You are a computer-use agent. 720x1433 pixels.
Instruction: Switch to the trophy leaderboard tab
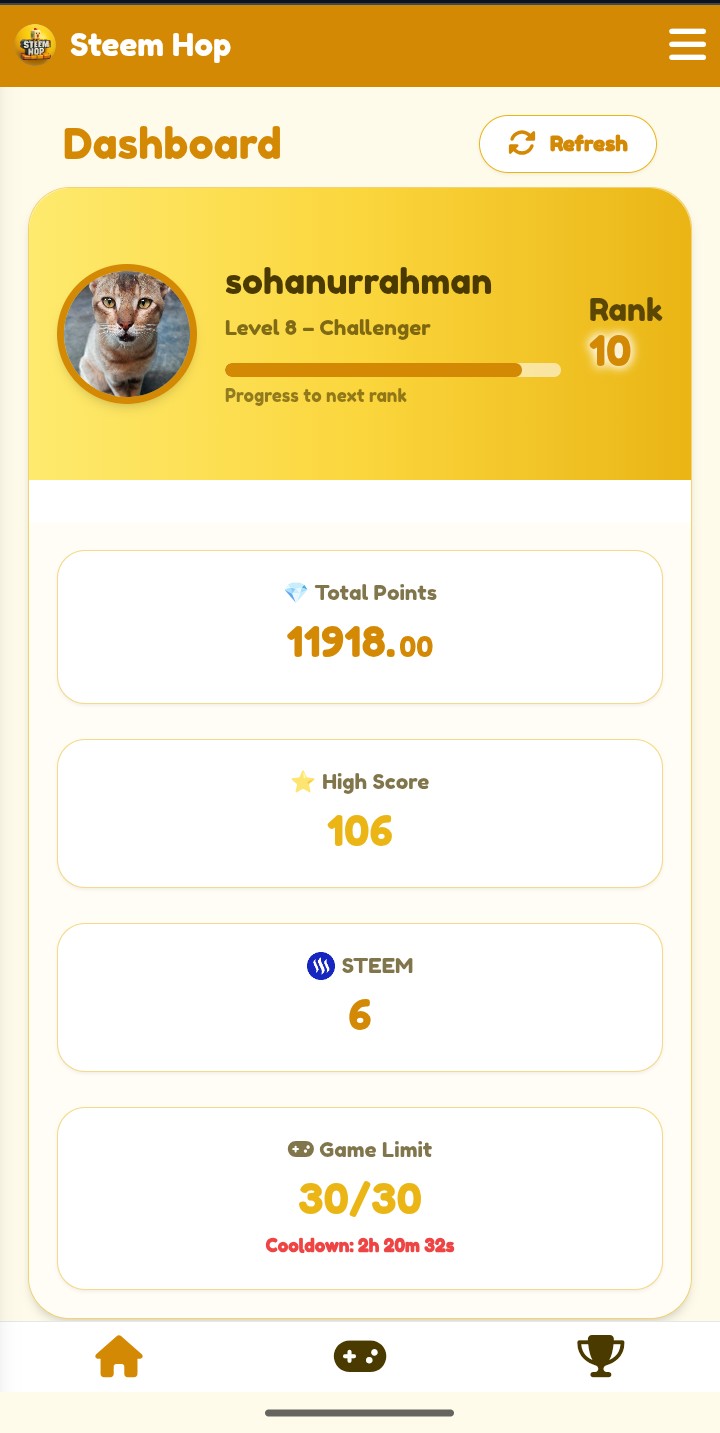coord(601,1357)
